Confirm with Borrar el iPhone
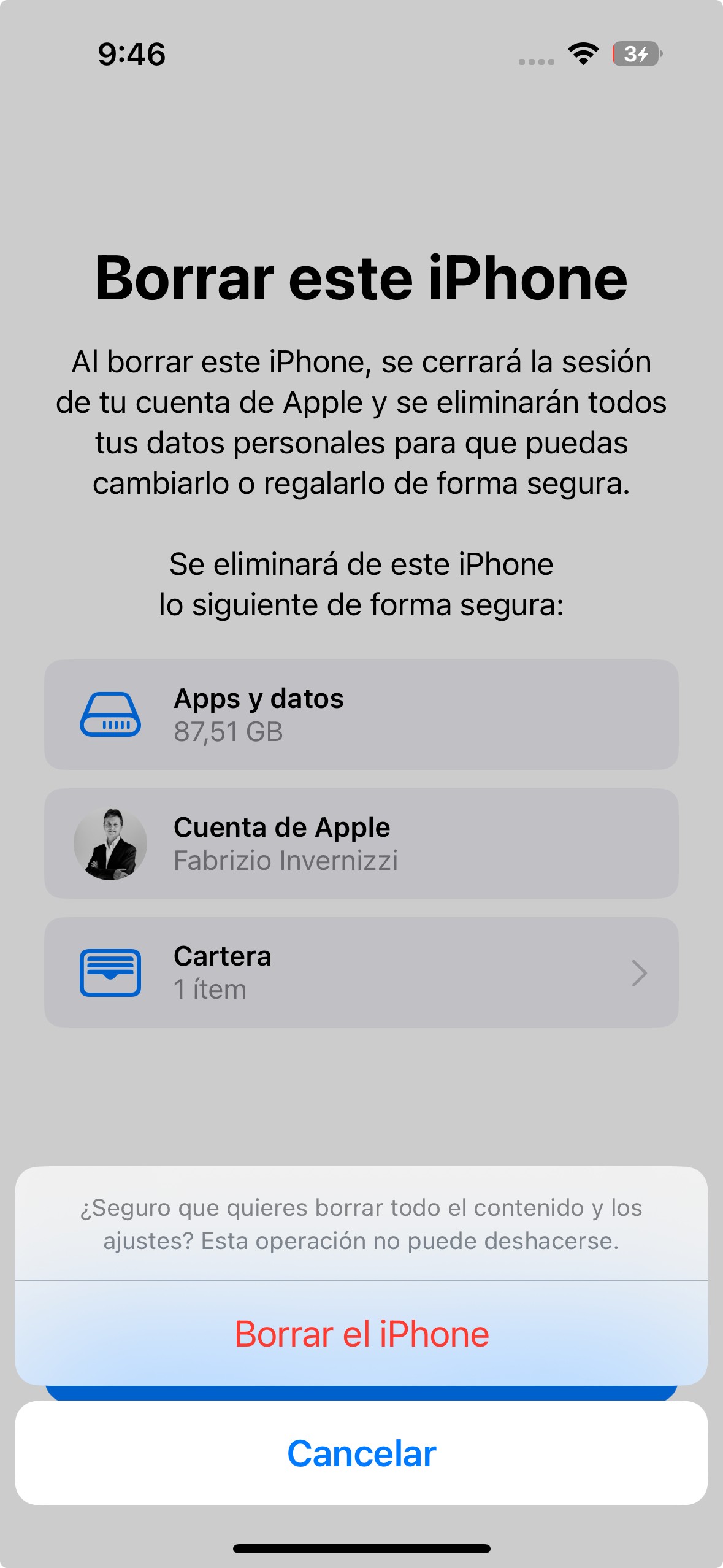Viewport: 723px width, 1568px height. (x=361, y=1334)
